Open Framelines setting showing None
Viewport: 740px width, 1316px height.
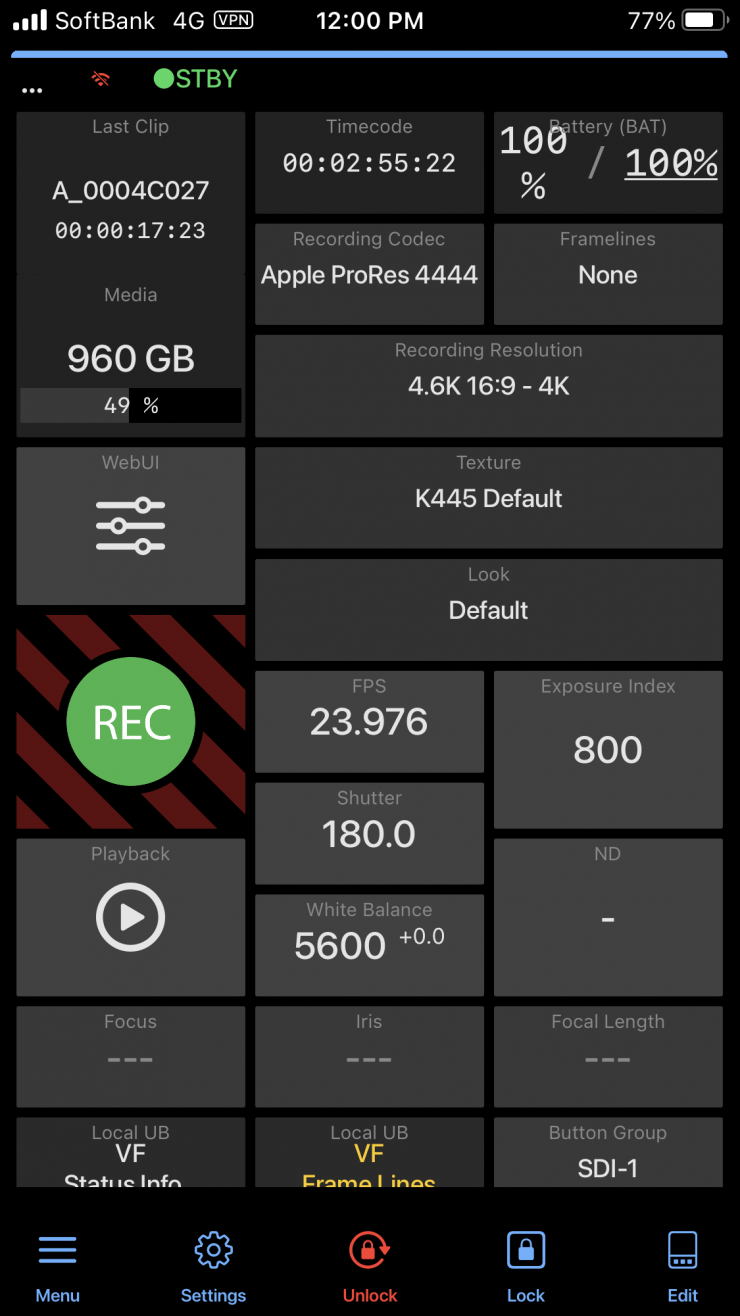[x=608, y=274]
